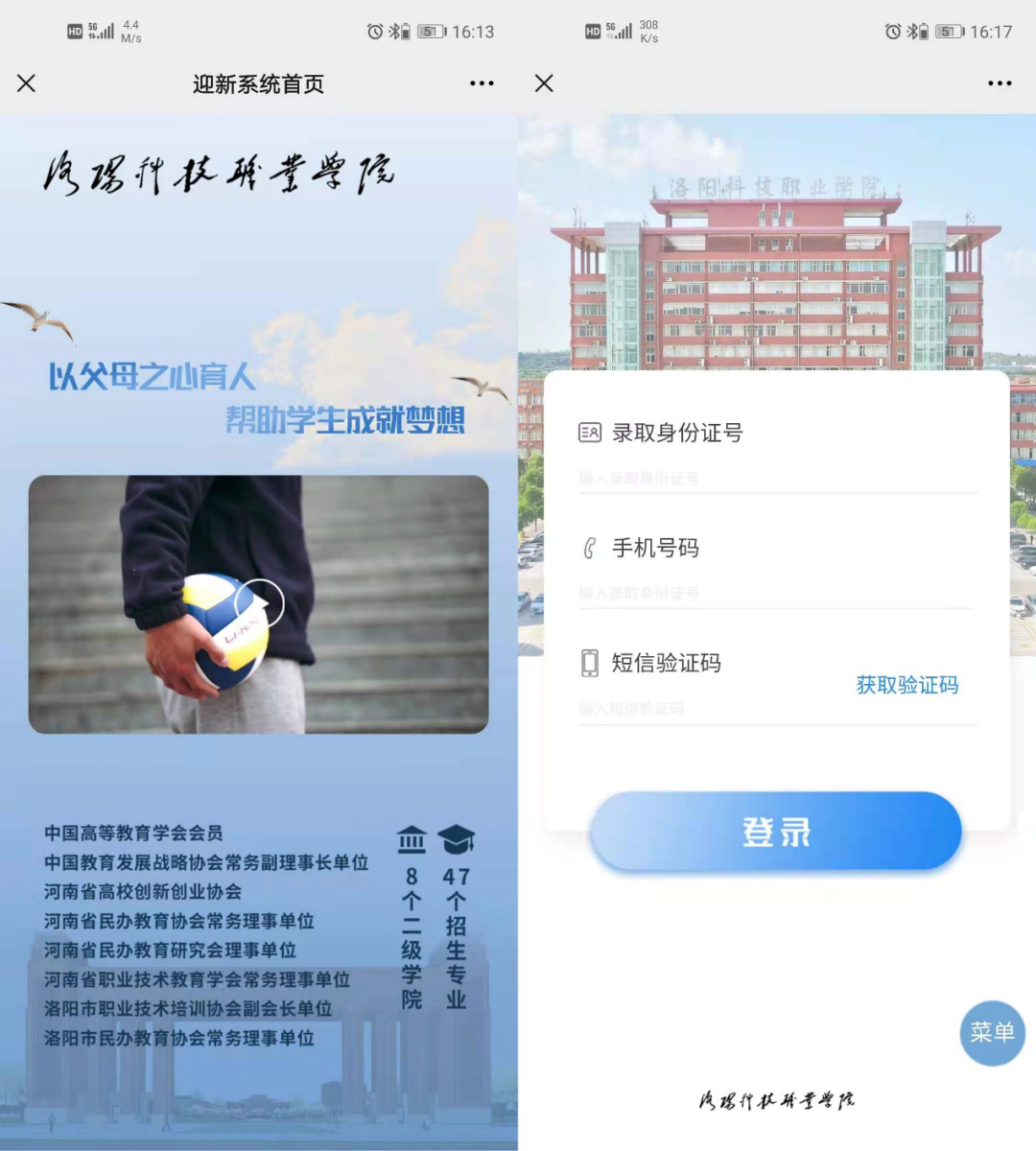Play the volleyball video
This screenshot has width=1036, height=1151.
[259, 604]
